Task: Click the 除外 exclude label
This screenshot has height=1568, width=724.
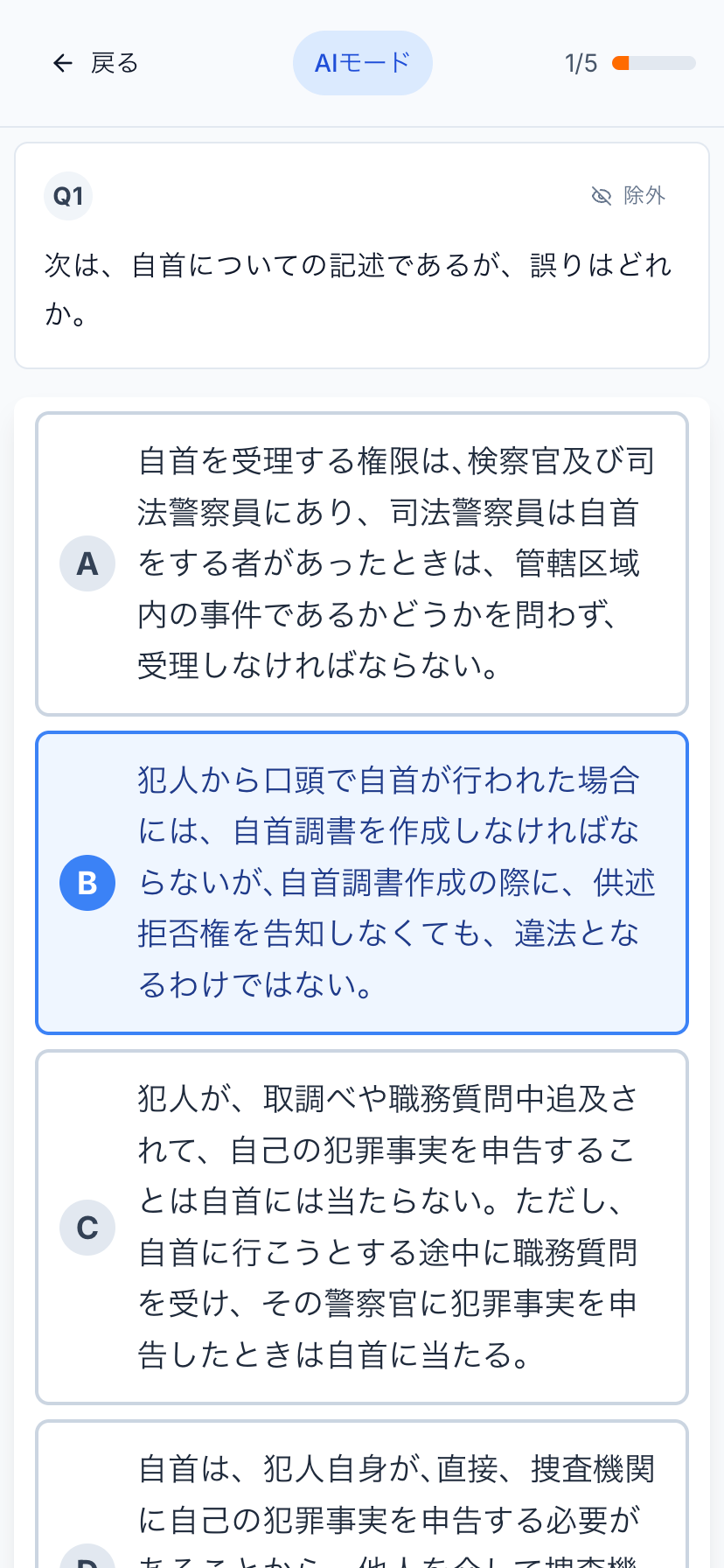Action: [644, 196]
